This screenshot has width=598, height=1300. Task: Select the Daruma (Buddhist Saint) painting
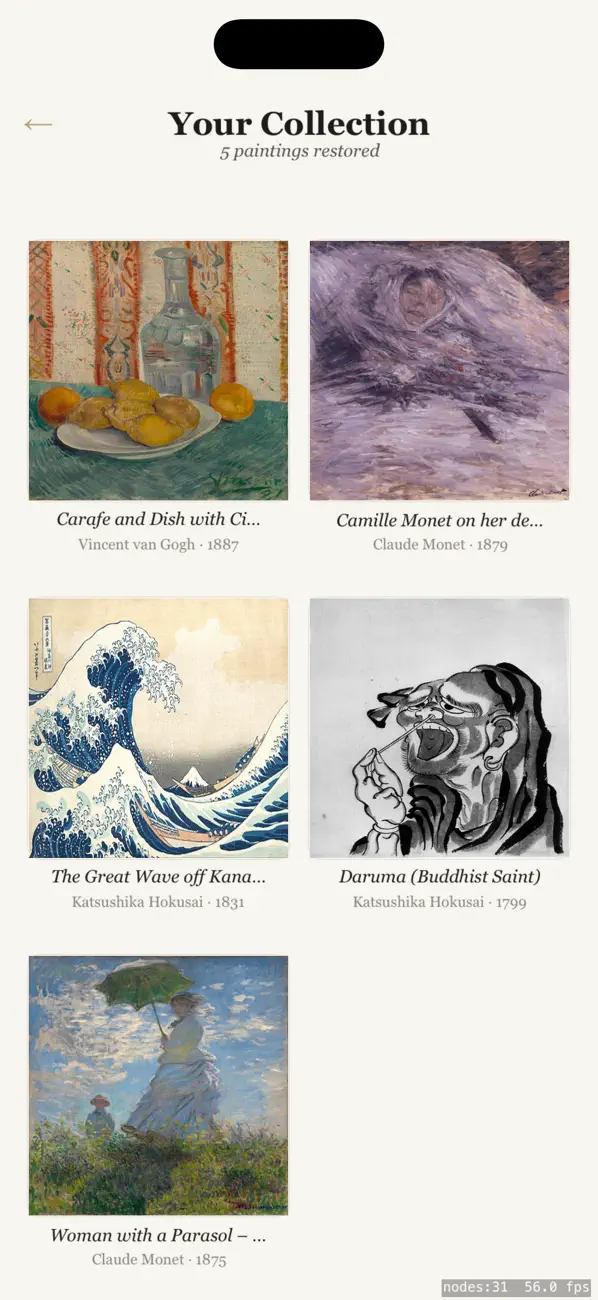pos(439,728)
